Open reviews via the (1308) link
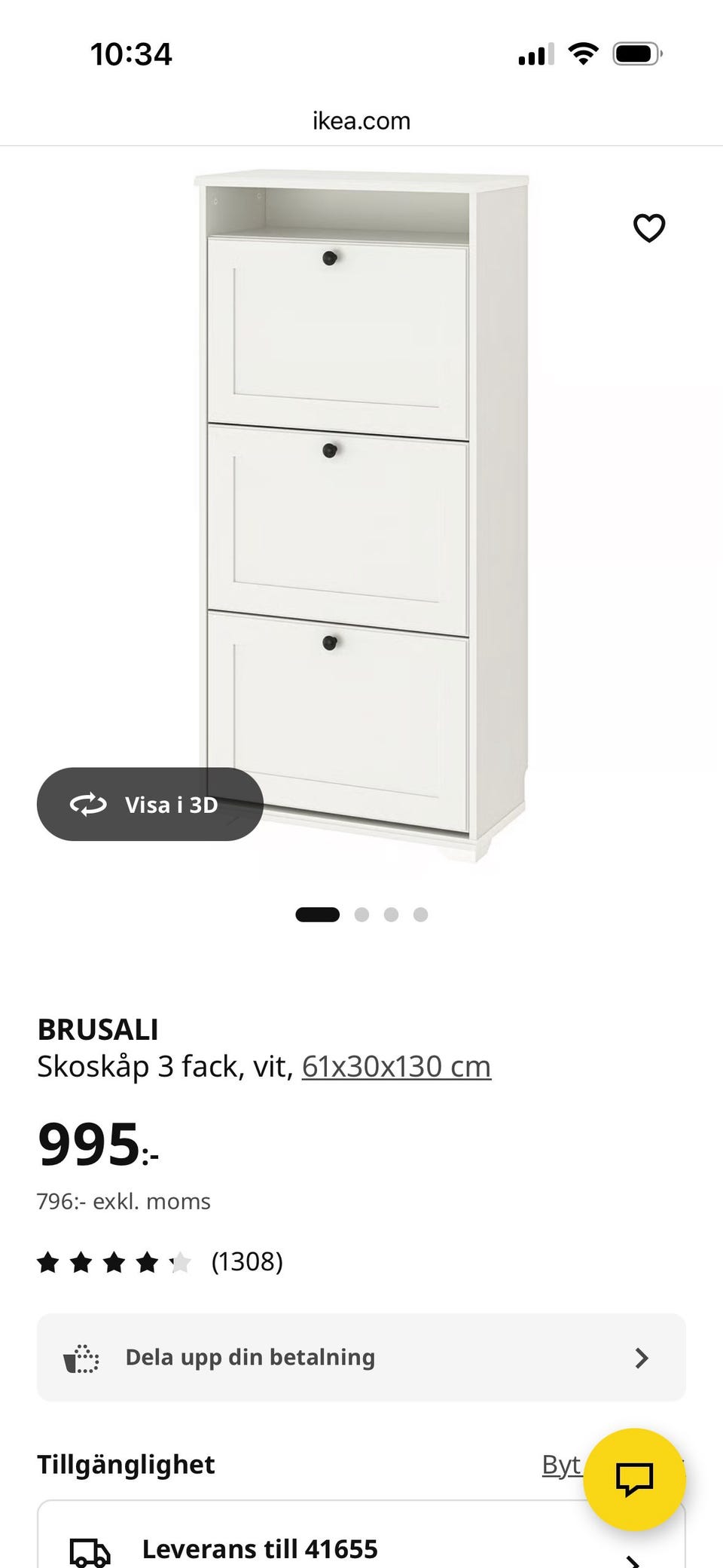The image size is (723, 1568). [246, 1261]
